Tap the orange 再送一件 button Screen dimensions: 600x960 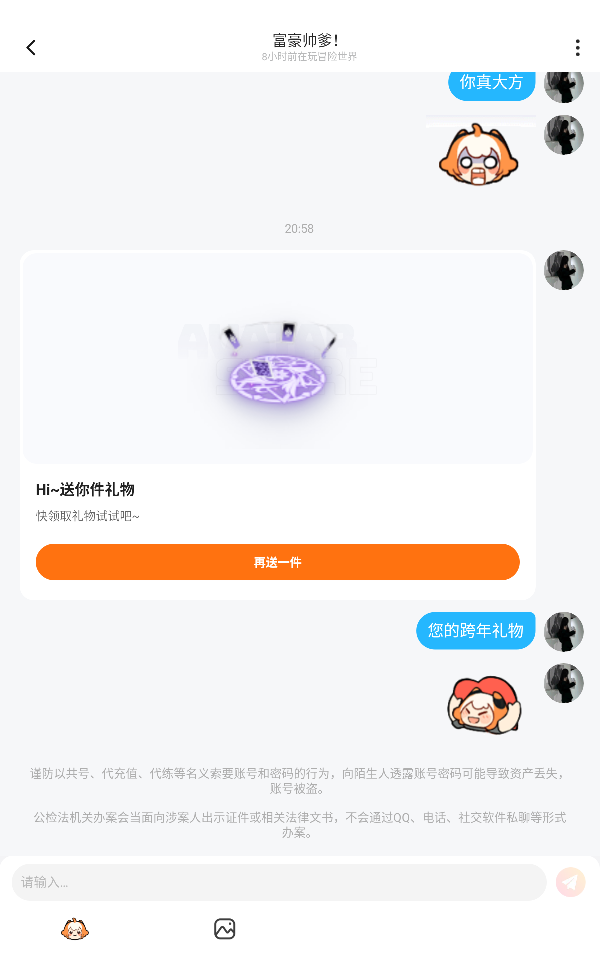tap(277, 562)
